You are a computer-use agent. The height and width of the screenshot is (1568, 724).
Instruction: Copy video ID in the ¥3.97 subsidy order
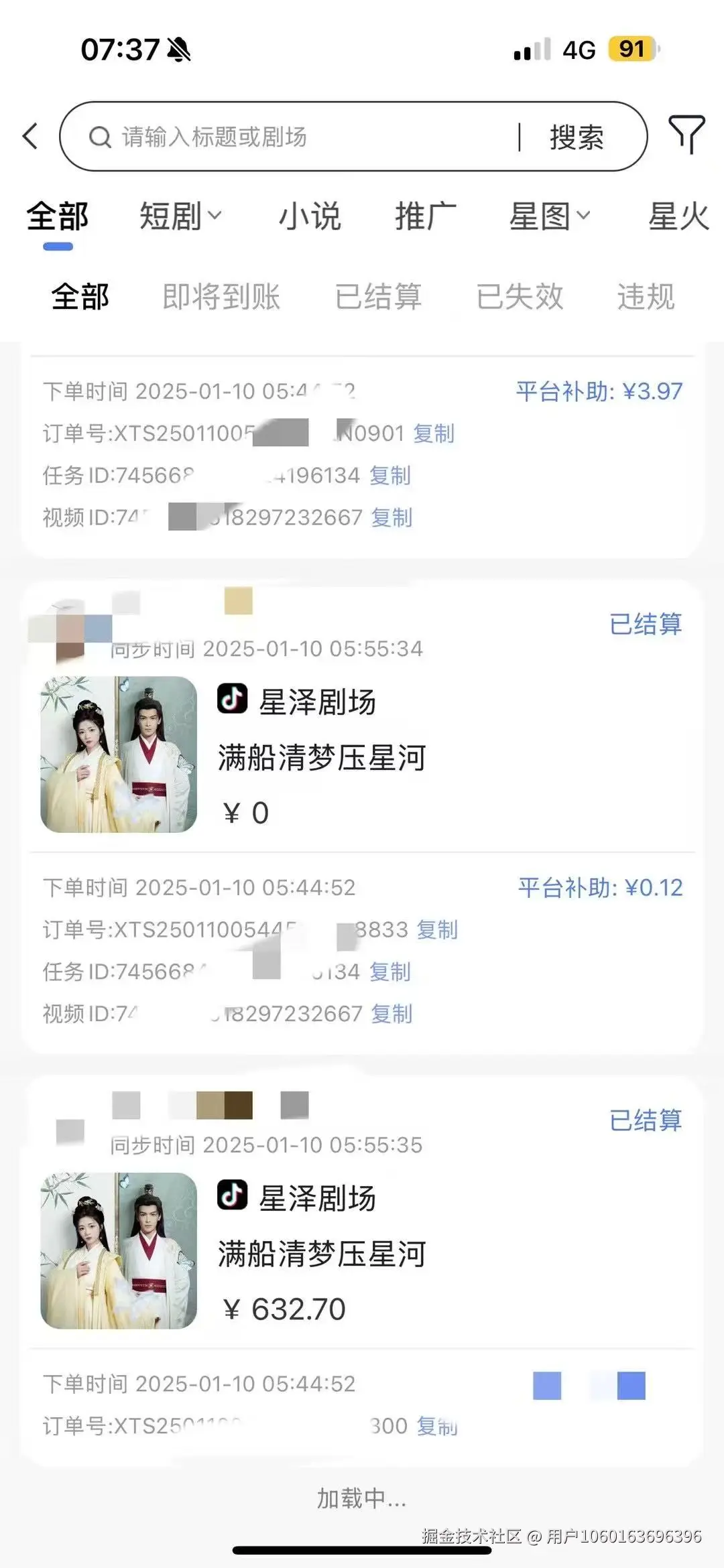click(391, 517)
